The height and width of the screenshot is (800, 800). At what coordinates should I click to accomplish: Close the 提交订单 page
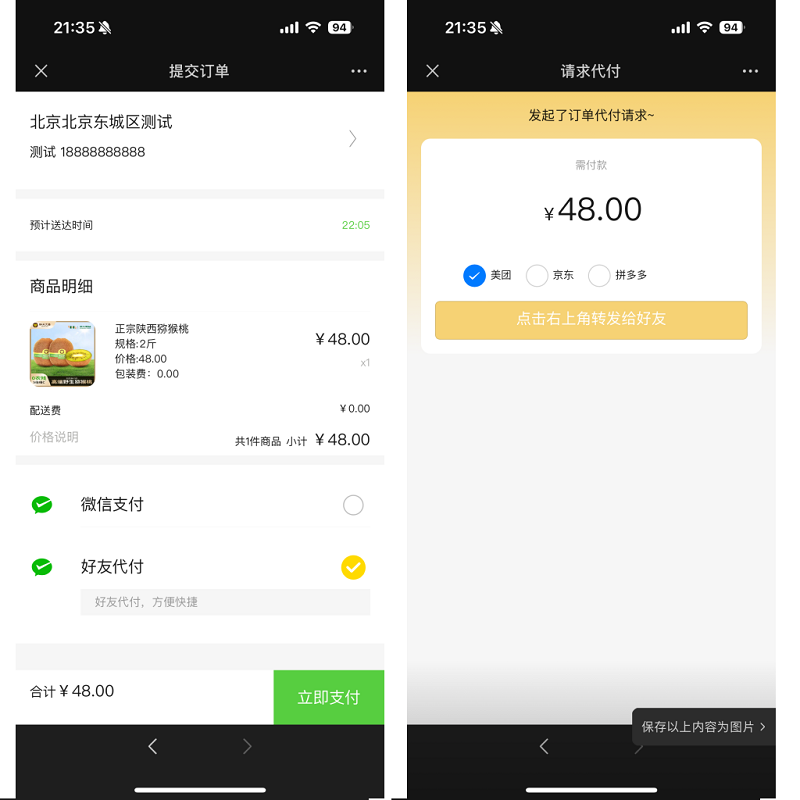[41, 71]
